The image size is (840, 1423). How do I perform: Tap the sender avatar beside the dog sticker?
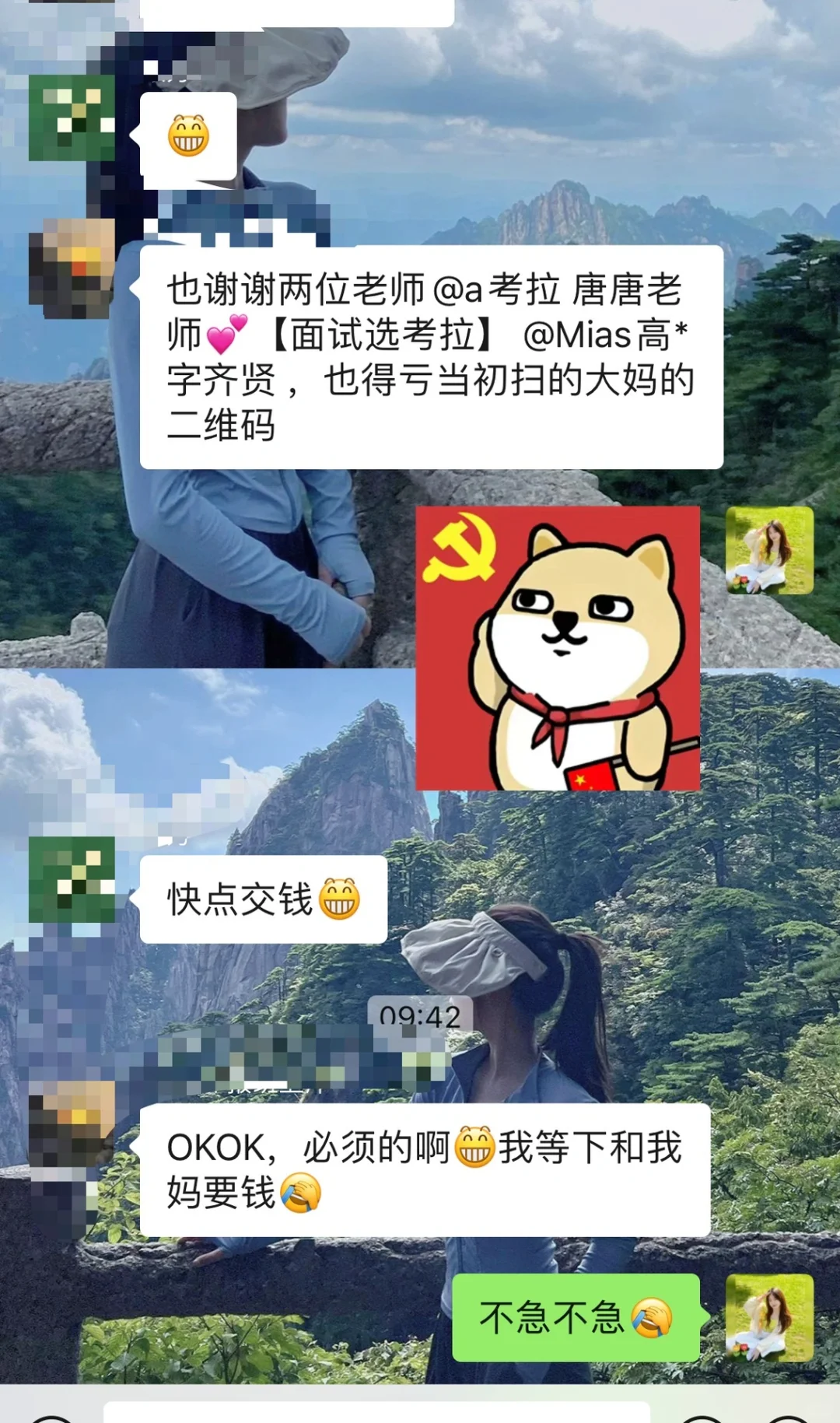click(x=769, y=550)
